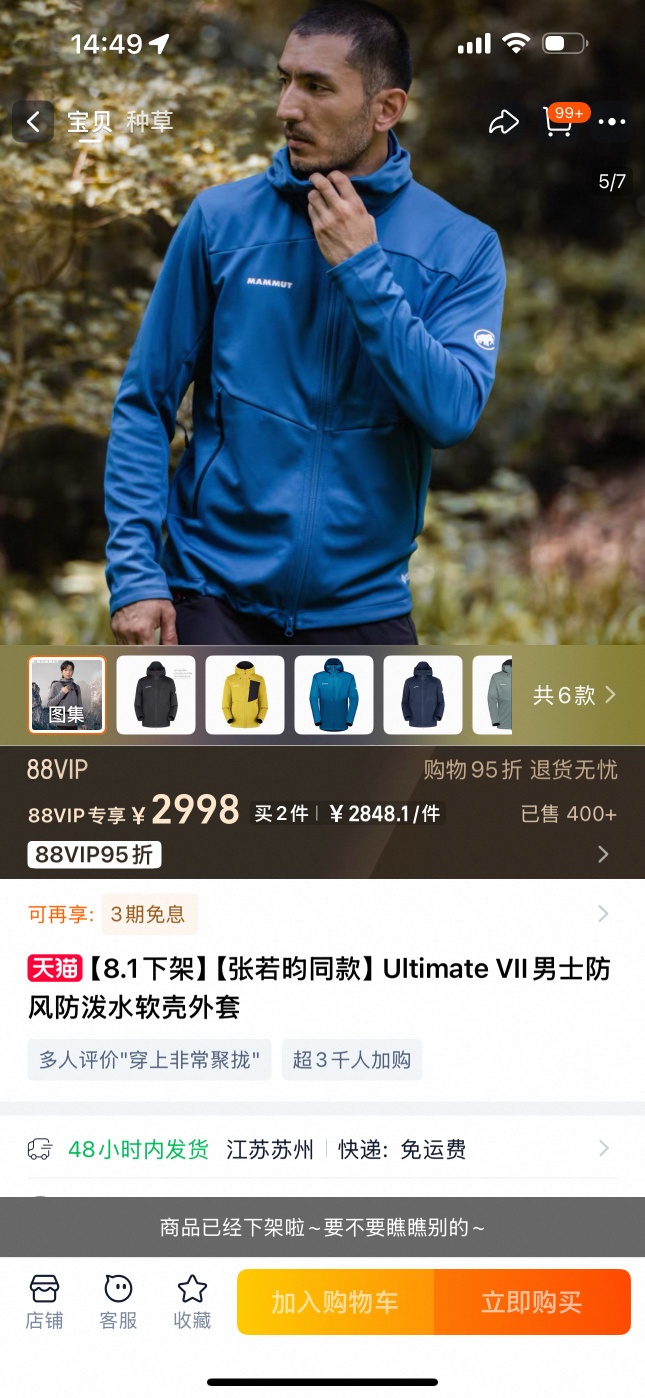This screenshot has width=645, height=1398.
Task: Expand the 88VIP95折 discount details
Action: tap(602, 854)
